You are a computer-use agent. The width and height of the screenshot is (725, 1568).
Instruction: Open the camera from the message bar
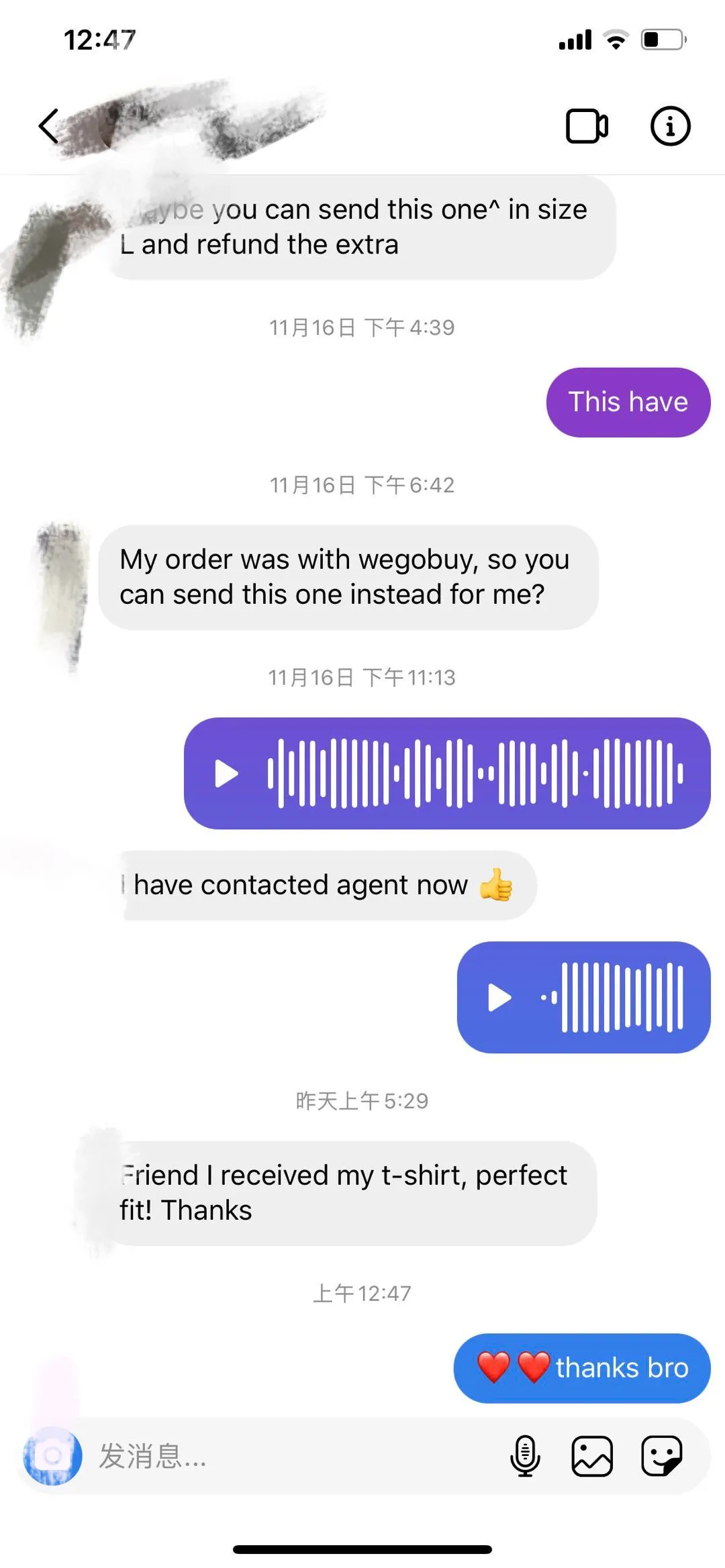[x=53, y=1457]
